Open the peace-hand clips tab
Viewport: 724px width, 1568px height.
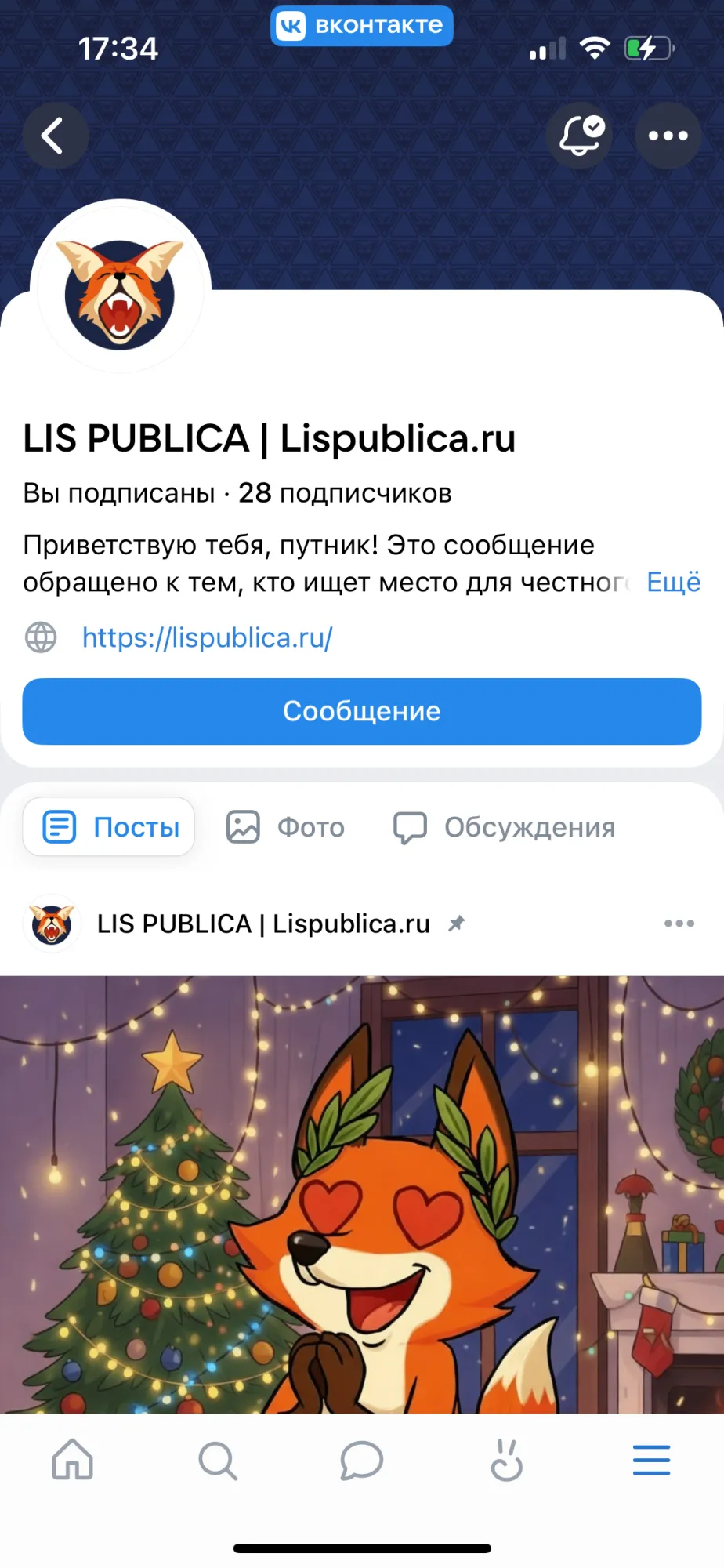pos(506,1460)
